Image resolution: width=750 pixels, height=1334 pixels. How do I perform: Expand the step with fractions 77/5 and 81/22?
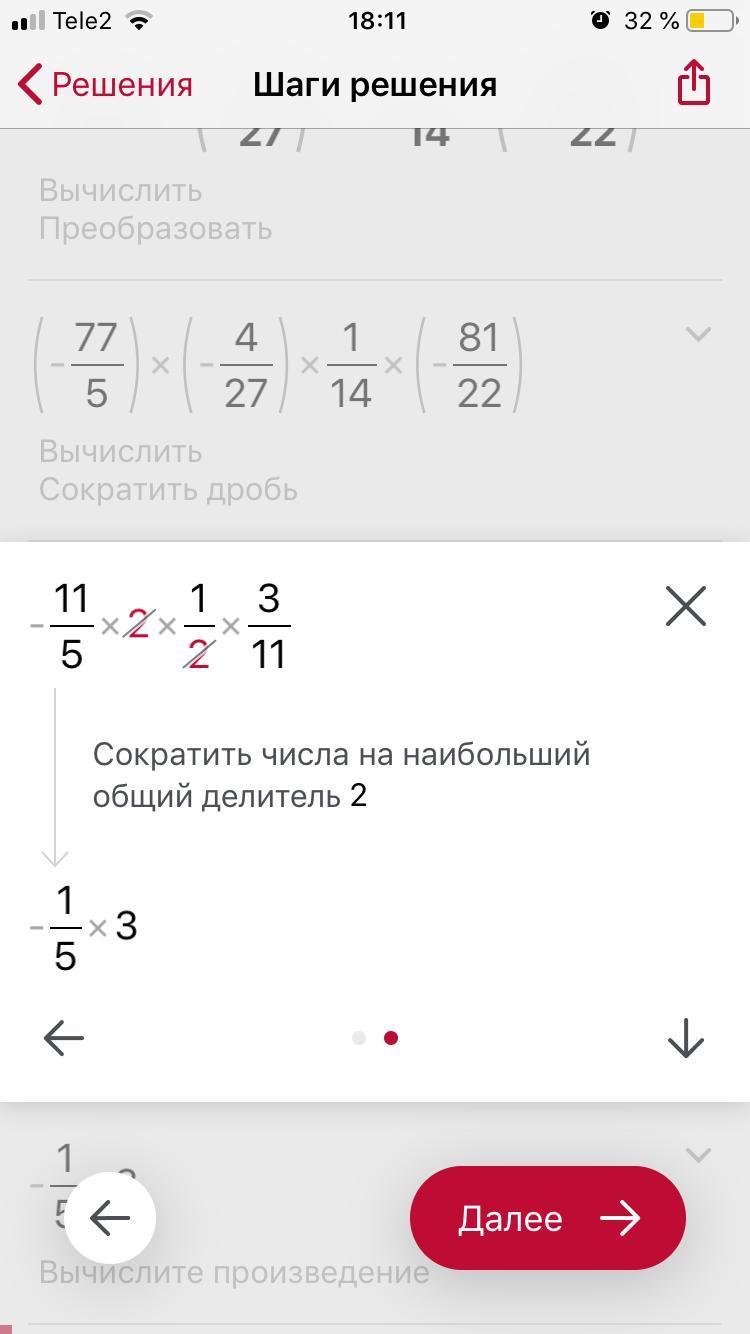(698, 335)
